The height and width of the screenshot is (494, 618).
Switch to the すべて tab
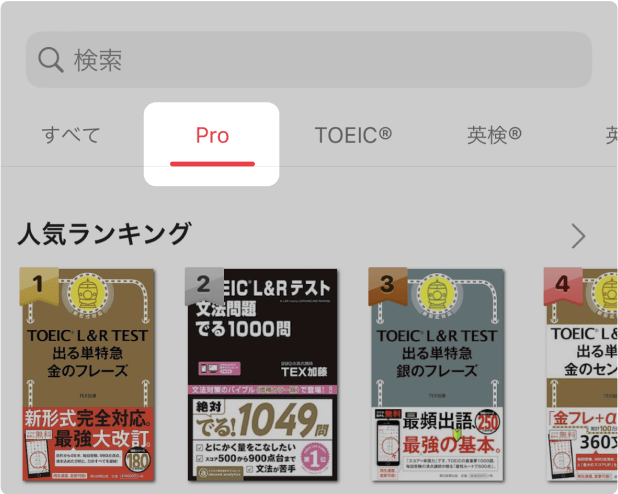click(x=71, y=135)
